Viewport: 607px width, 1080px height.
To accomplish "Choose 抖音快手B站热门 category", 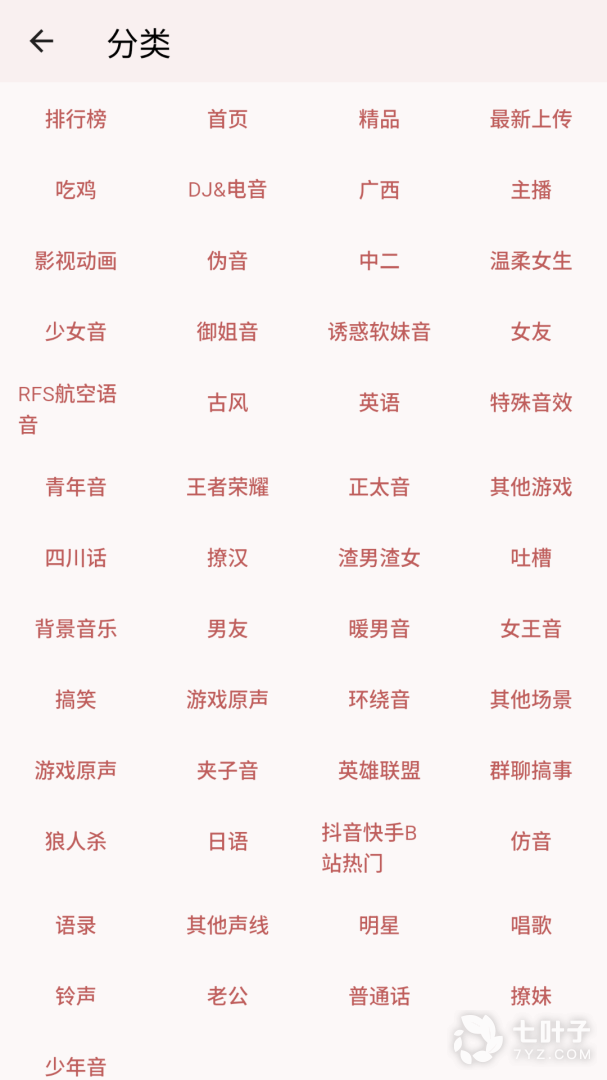I will pyautogui.click(x=369, y=847).
